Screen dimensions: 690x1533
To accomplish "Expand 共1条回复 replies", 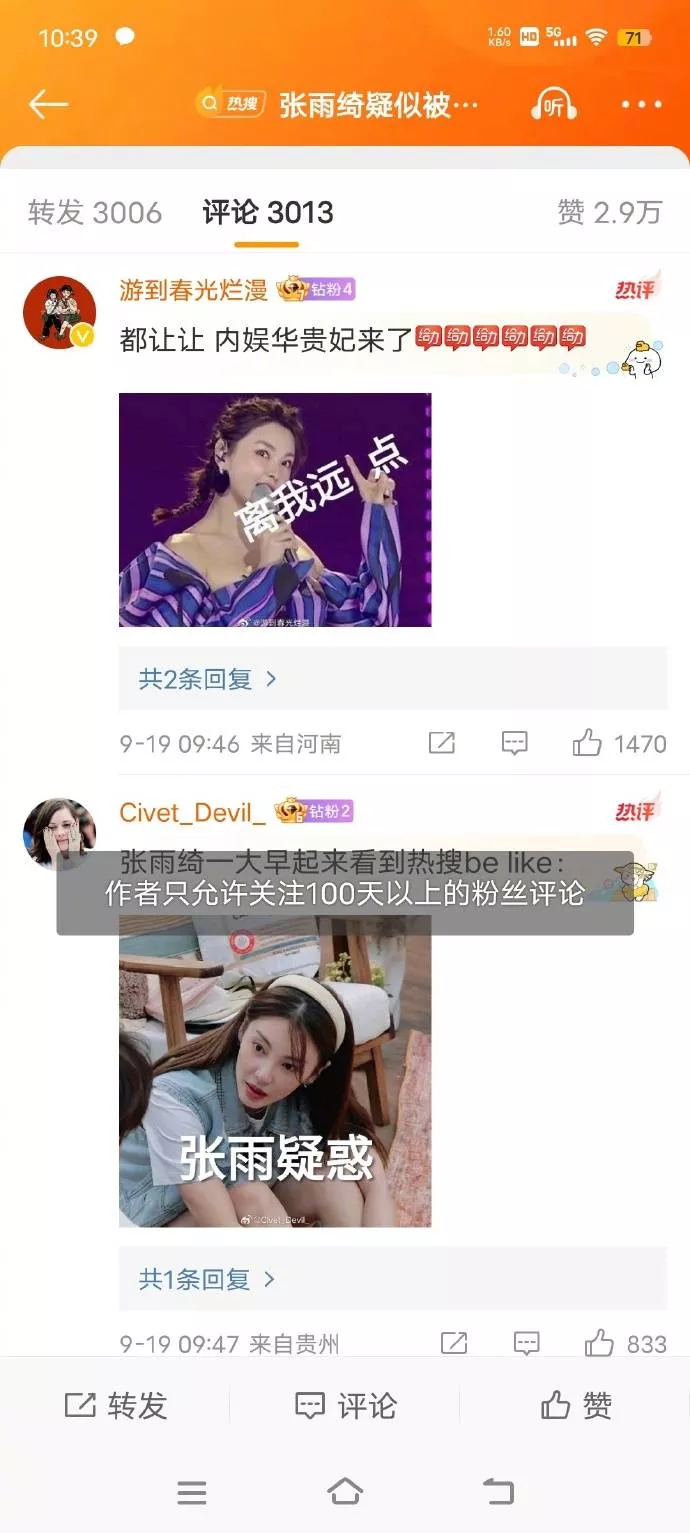I will (x=206, y=1279).
